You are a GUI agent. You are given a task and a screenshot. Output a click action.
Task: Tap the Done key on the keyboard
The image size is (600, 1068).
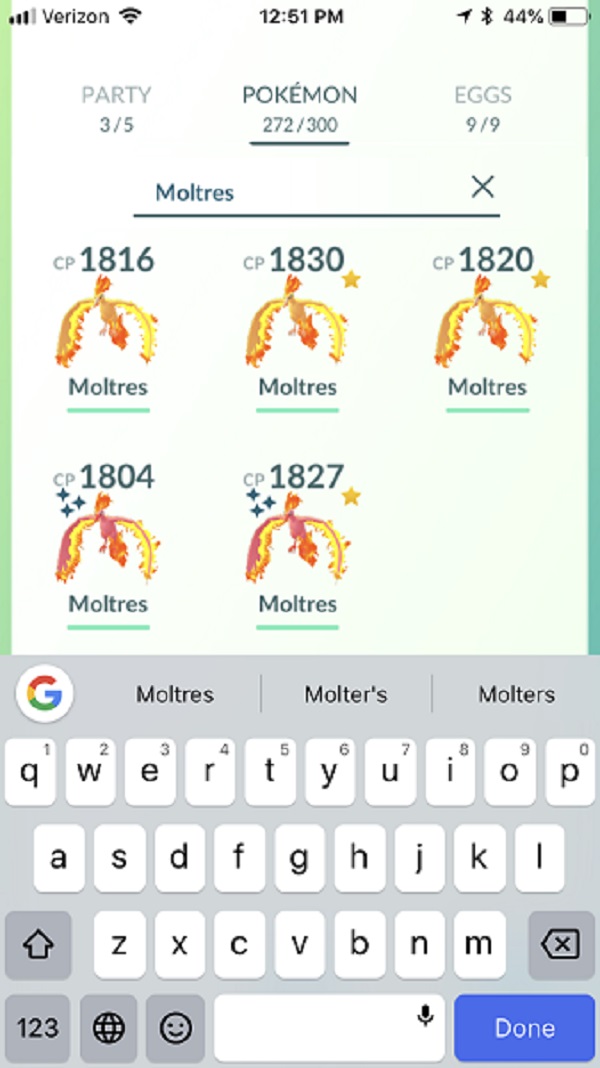point(524,1028)
